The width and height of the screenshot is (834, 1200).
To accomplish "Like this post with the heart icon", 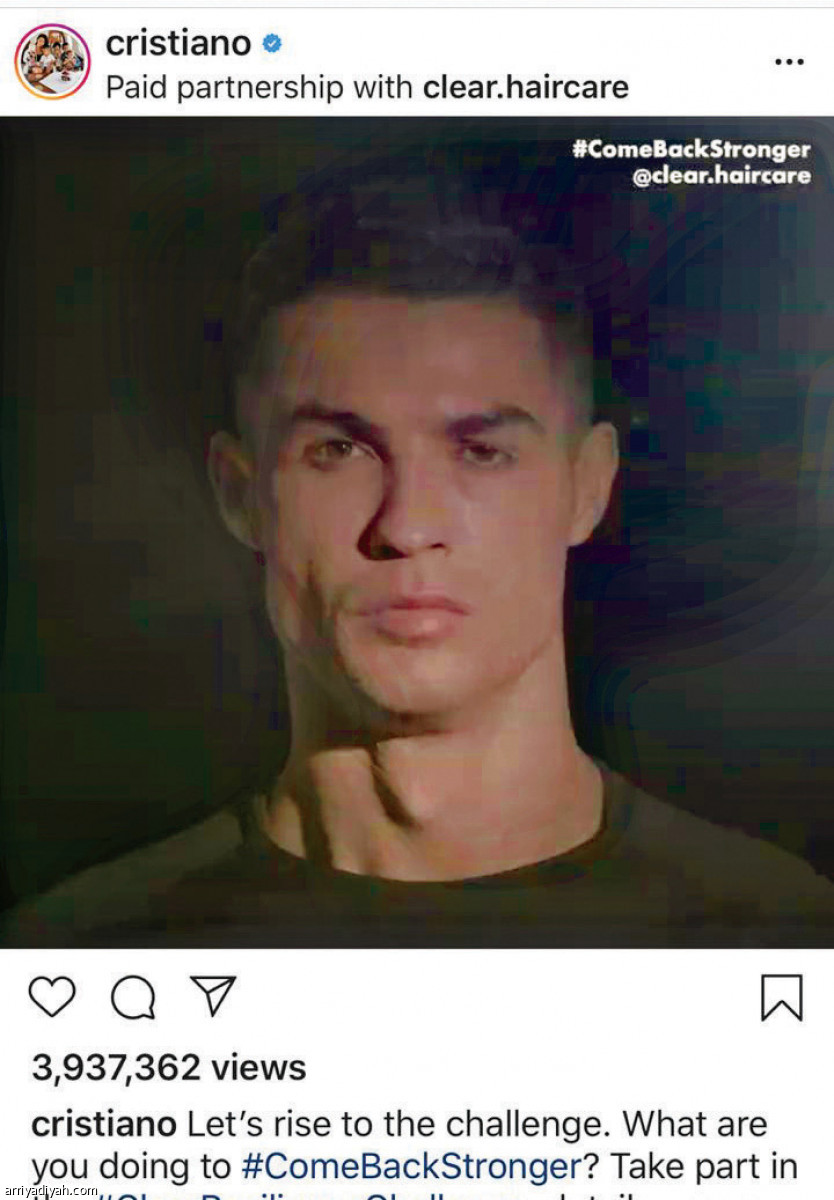I will coord(52,997).
